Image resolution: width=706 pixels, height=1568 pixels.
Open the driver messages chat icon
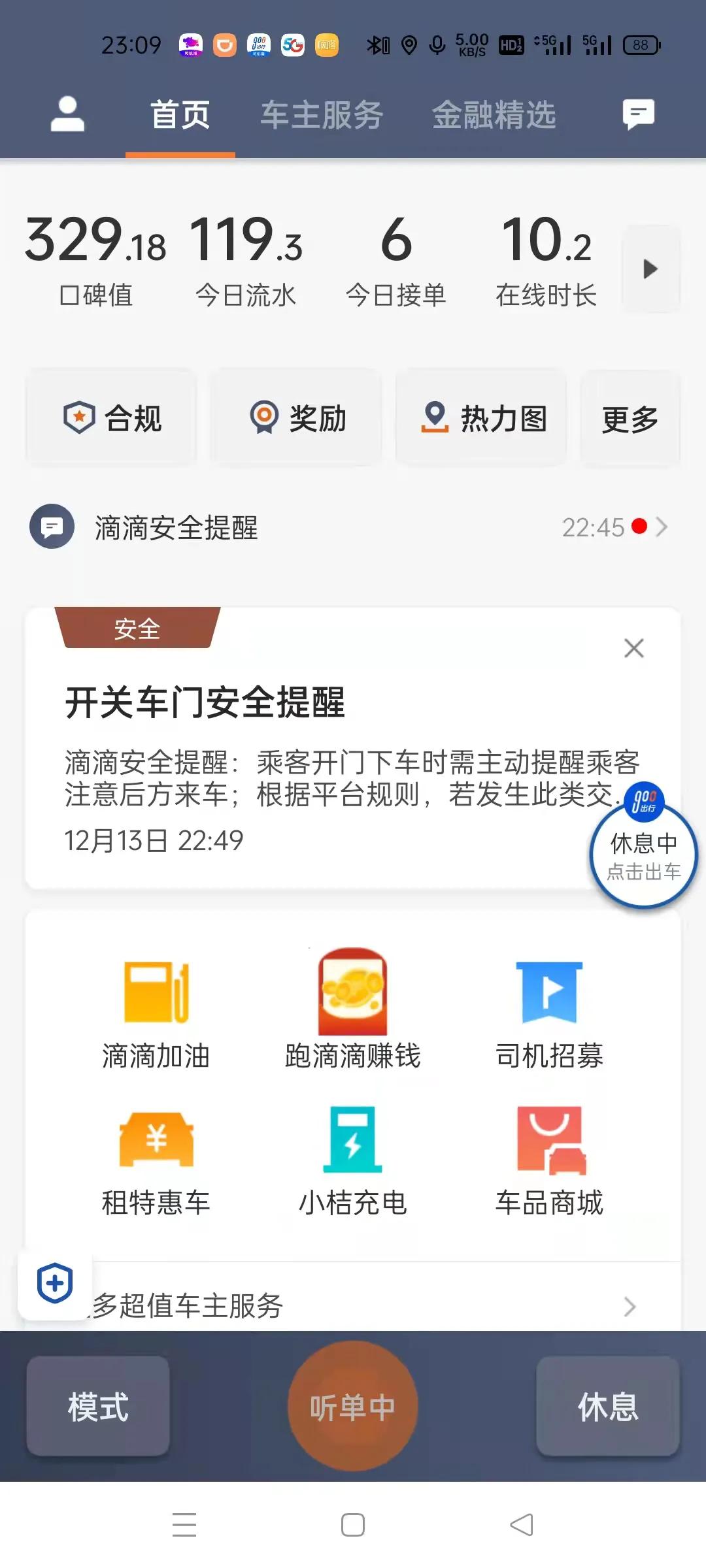(x=637, y=114)
